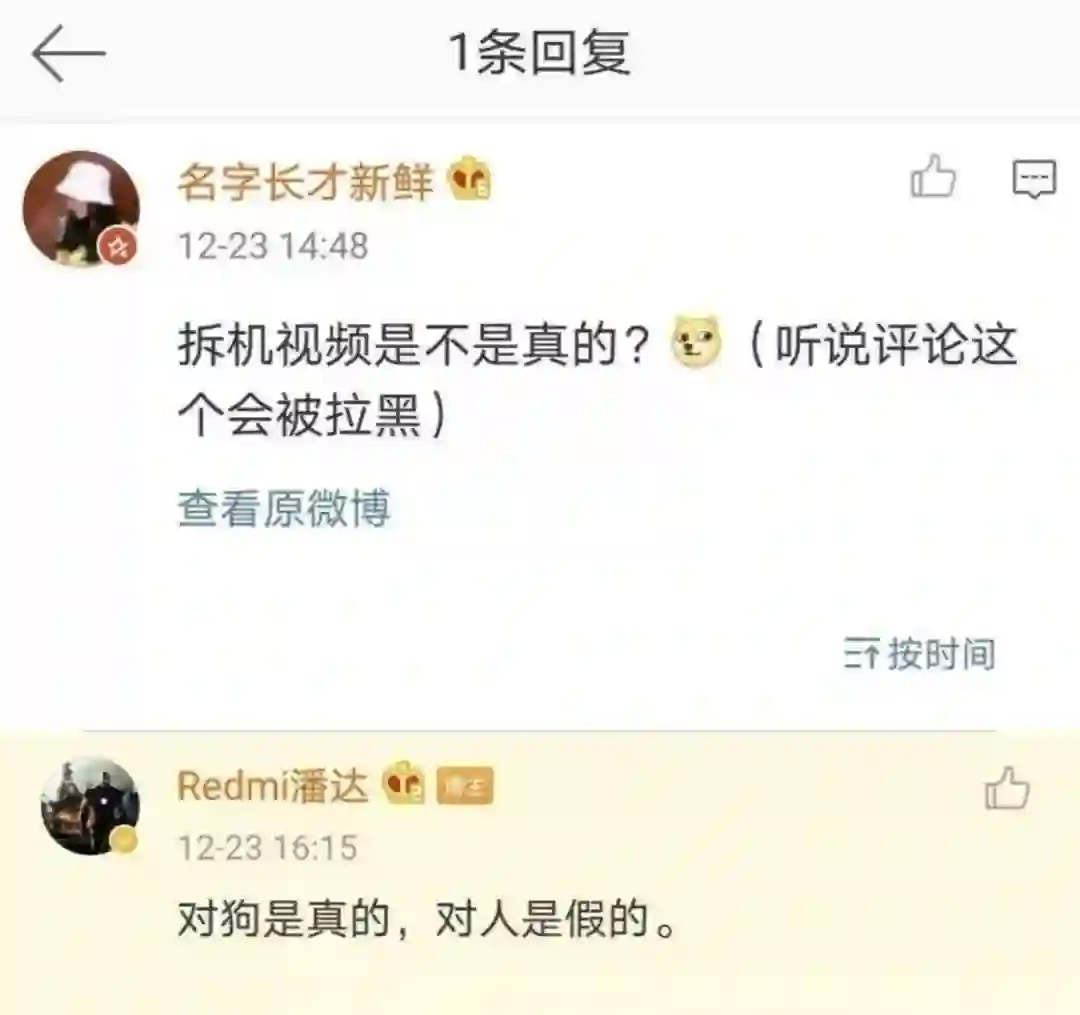Open Redmi潘达's profile avatar
Viewport: 1080px width, 1015px height.
point(90,805)
